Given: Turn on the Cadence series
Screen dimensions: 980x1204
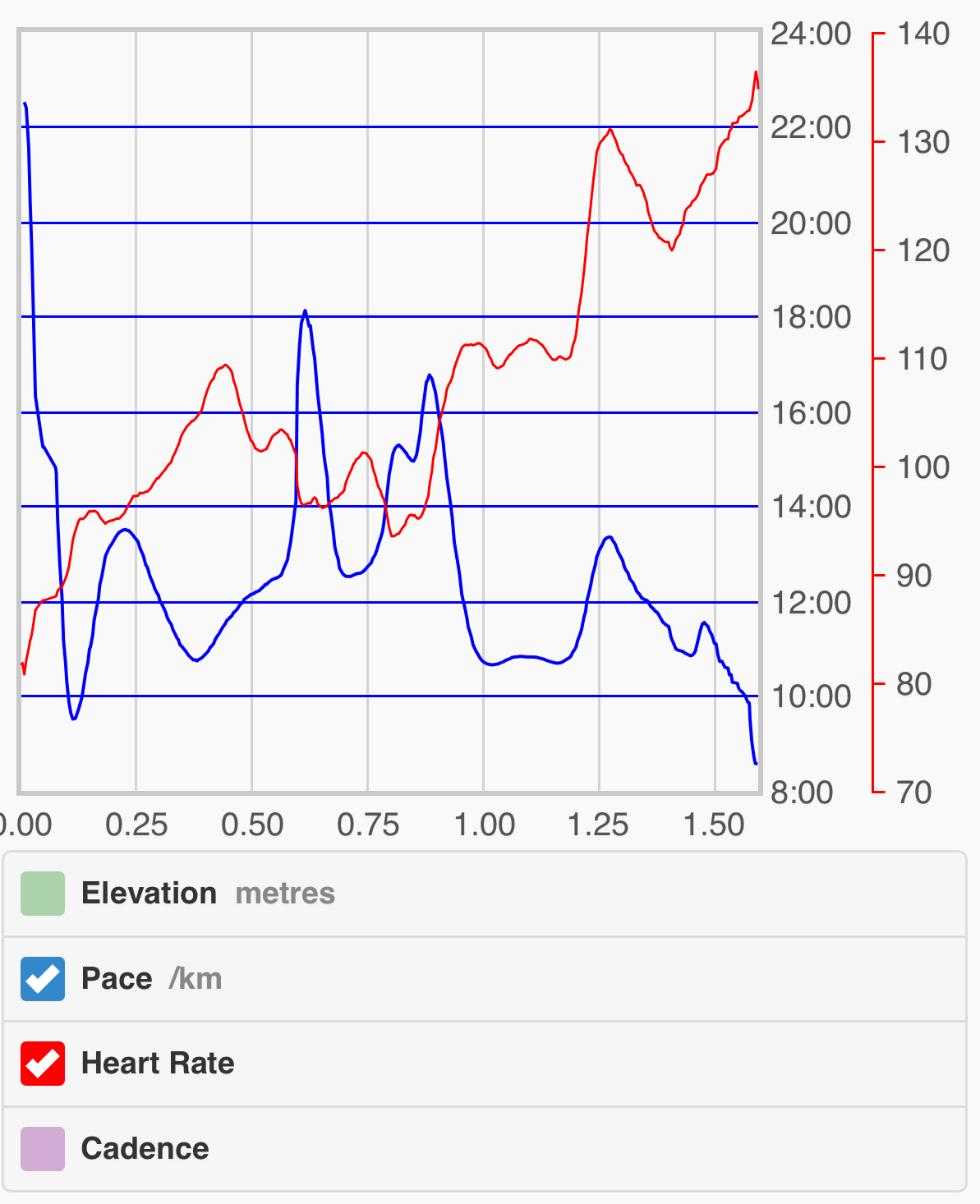Looking at the screenshot, I should coord(43,1149).
